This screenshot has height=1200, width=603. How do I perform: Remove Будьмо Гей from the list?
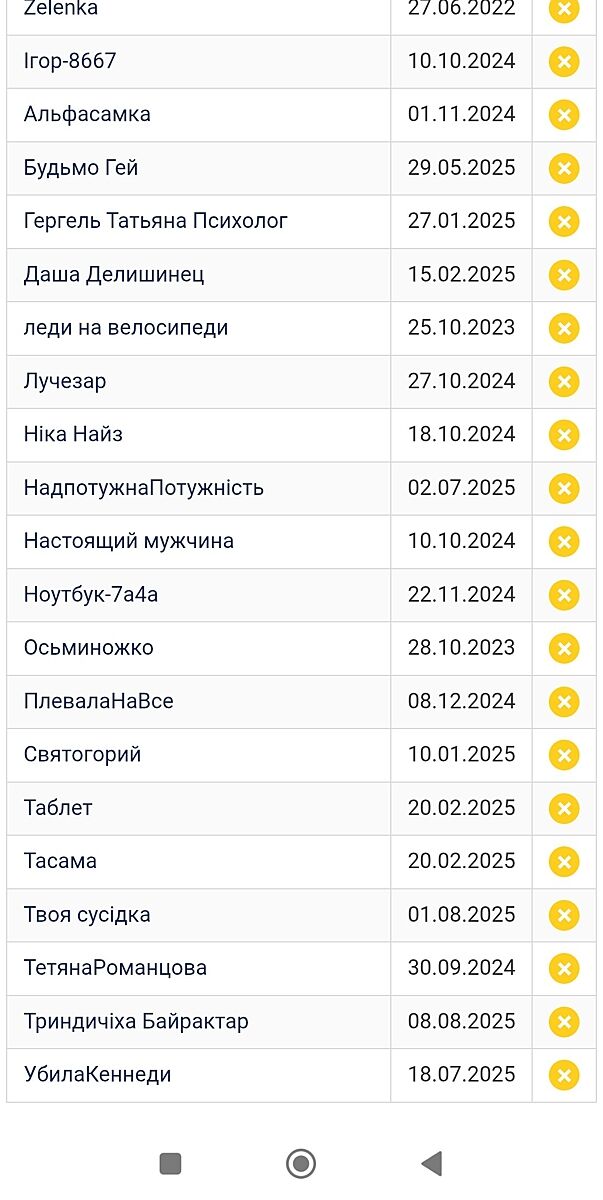point(564,168)
